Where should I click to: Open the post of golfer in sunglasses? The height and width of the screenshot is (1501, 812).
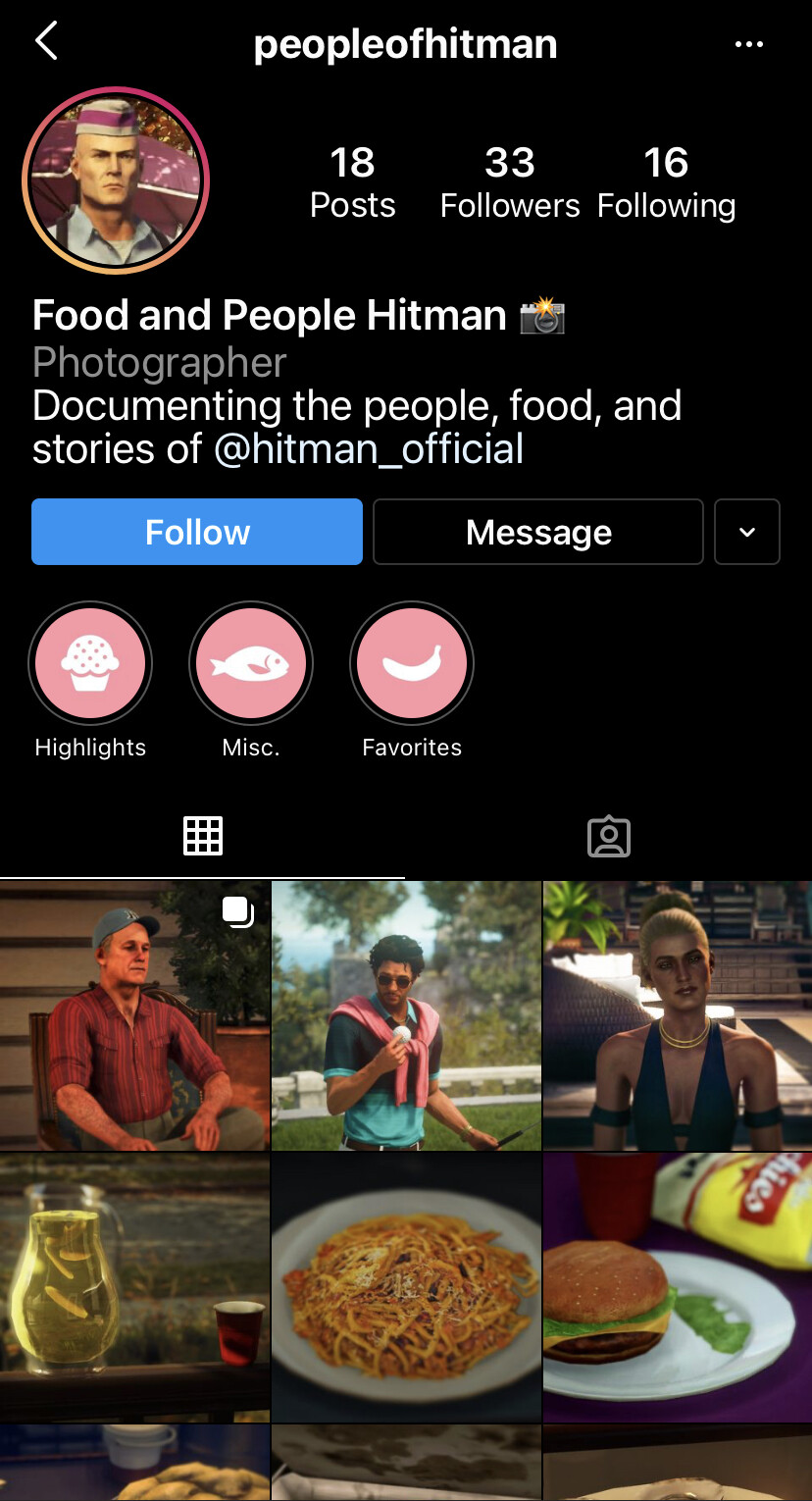(x=406, y=1015)
